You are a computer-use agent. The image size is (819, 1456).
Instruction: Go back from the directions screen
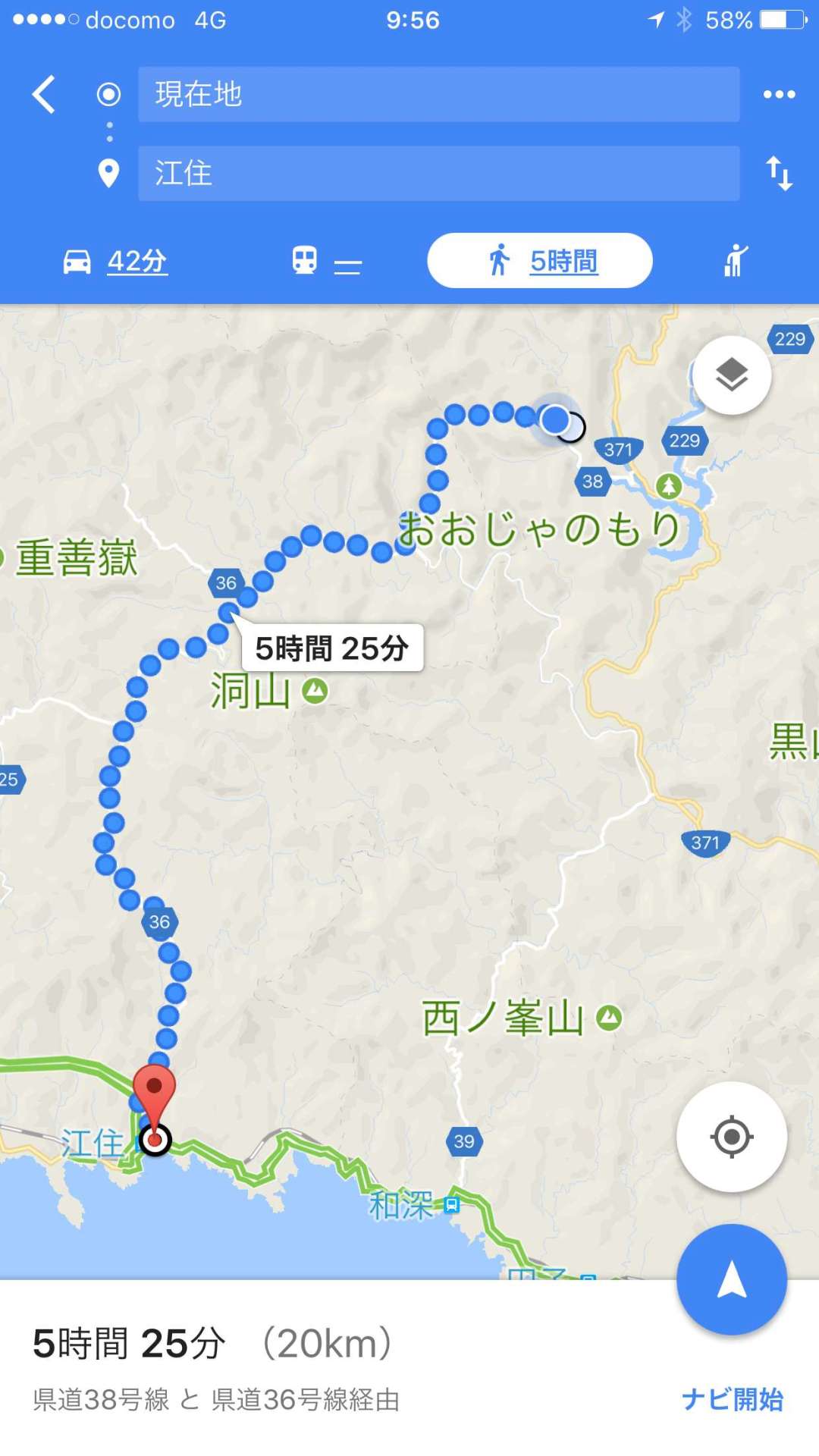[44, 95]
